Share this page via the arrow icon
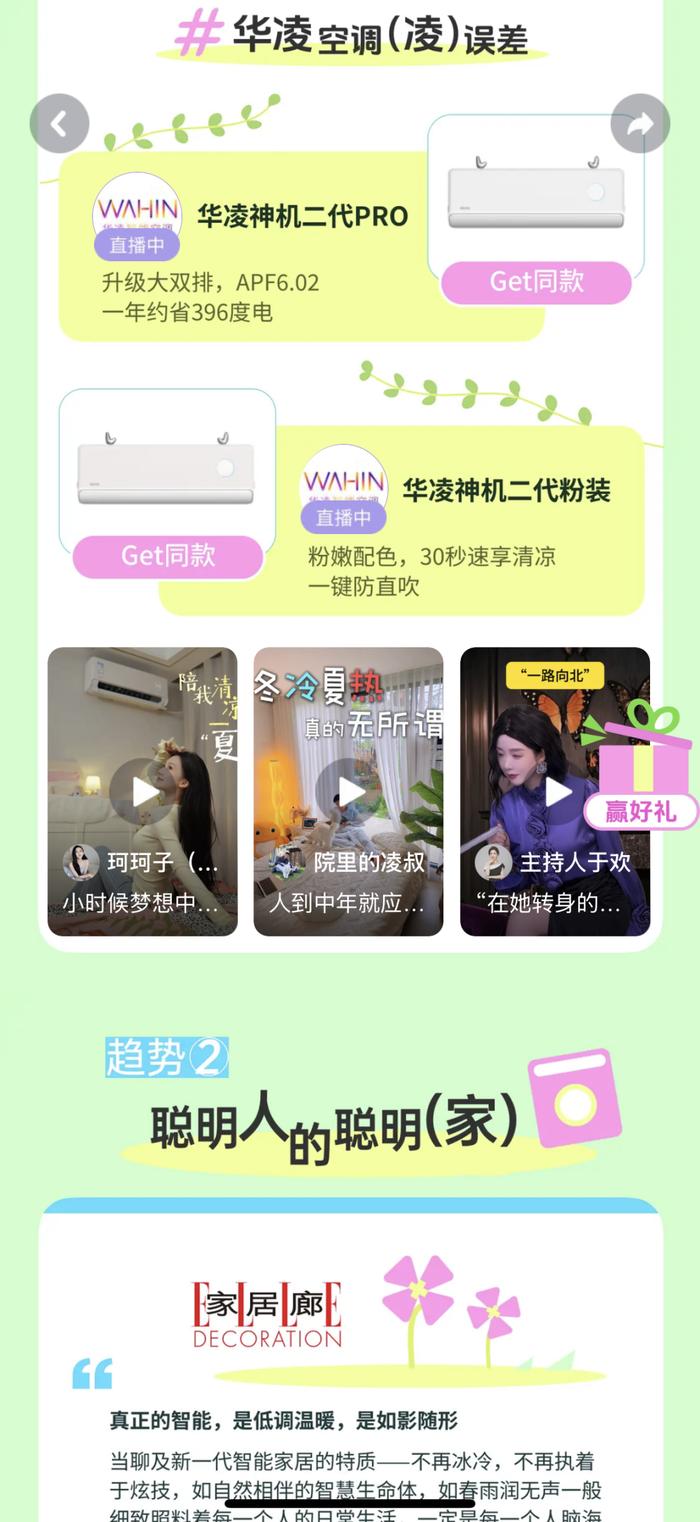700x1522 pixels. 640,124
